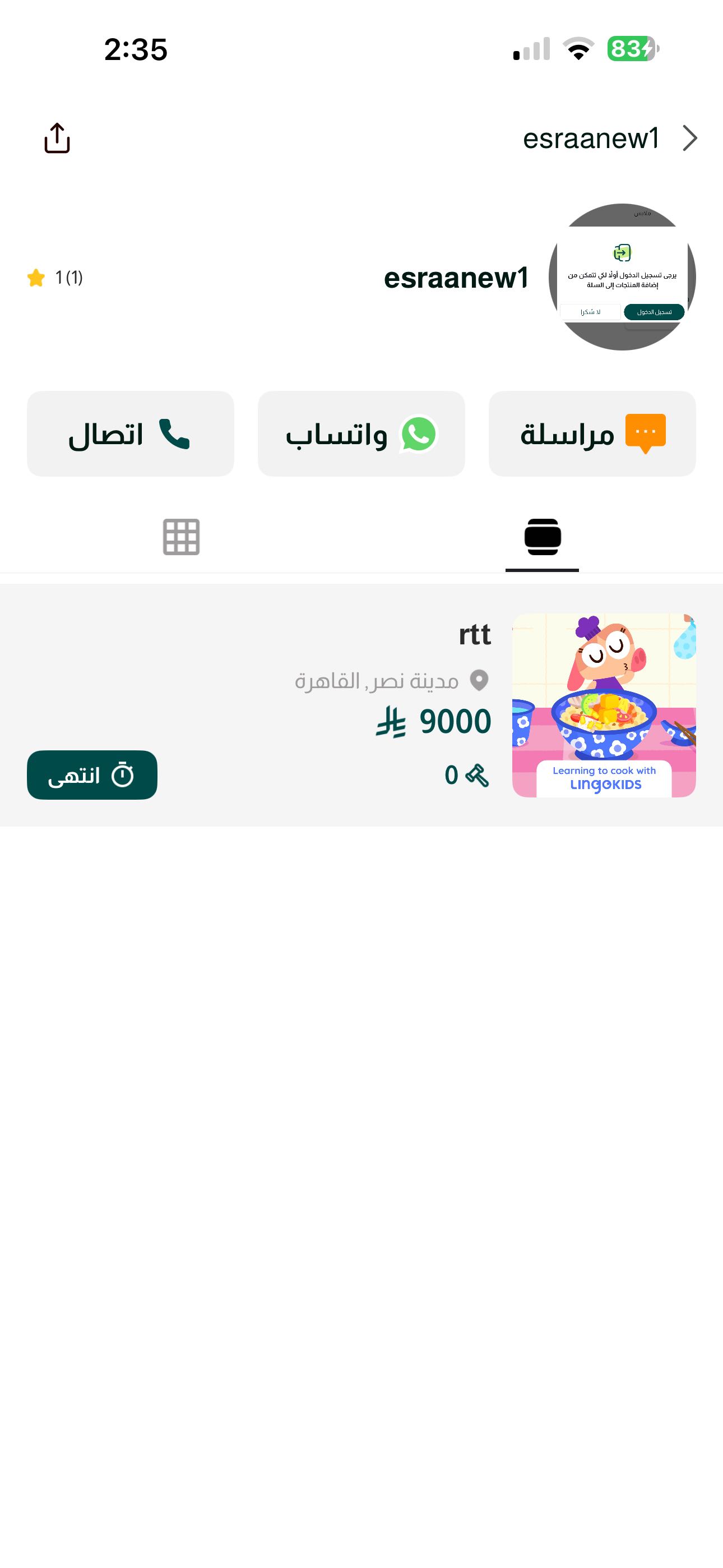Contact seller on واتساب

point(361,434)
